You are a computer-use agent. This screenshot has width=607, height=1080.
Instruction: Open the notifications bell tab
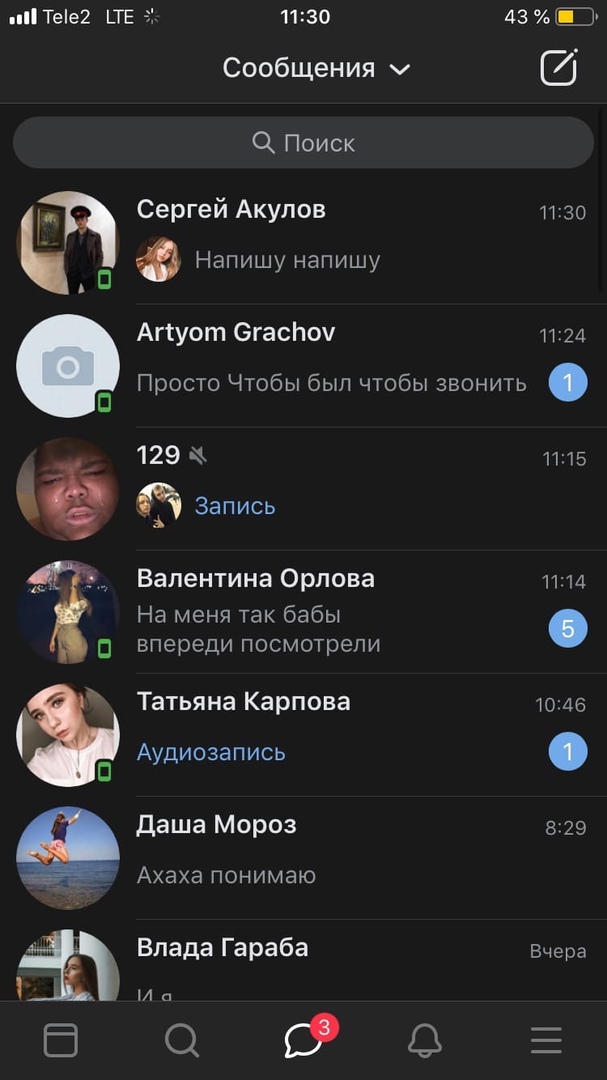click(x=424, y=1040)
